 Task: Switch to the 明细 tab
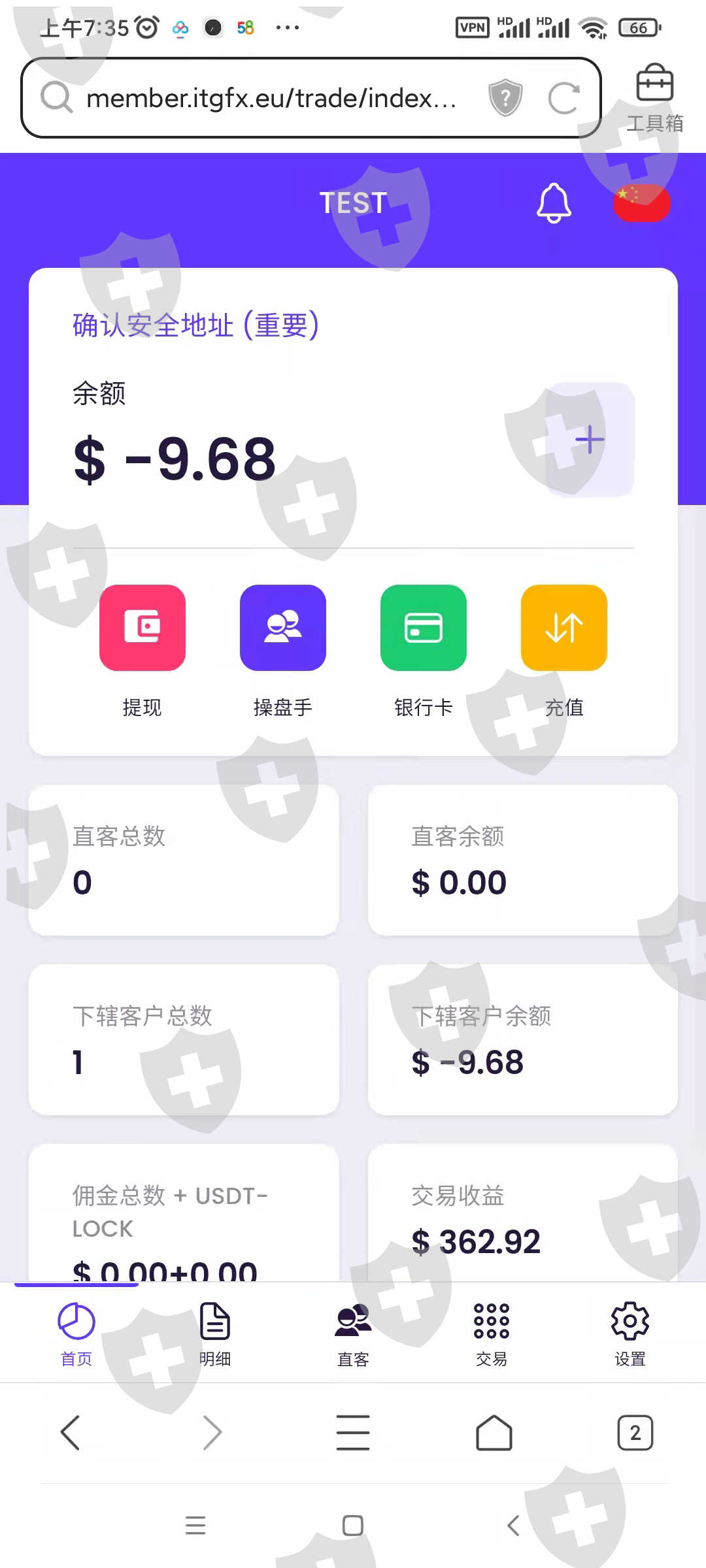tap(215, 1334)
